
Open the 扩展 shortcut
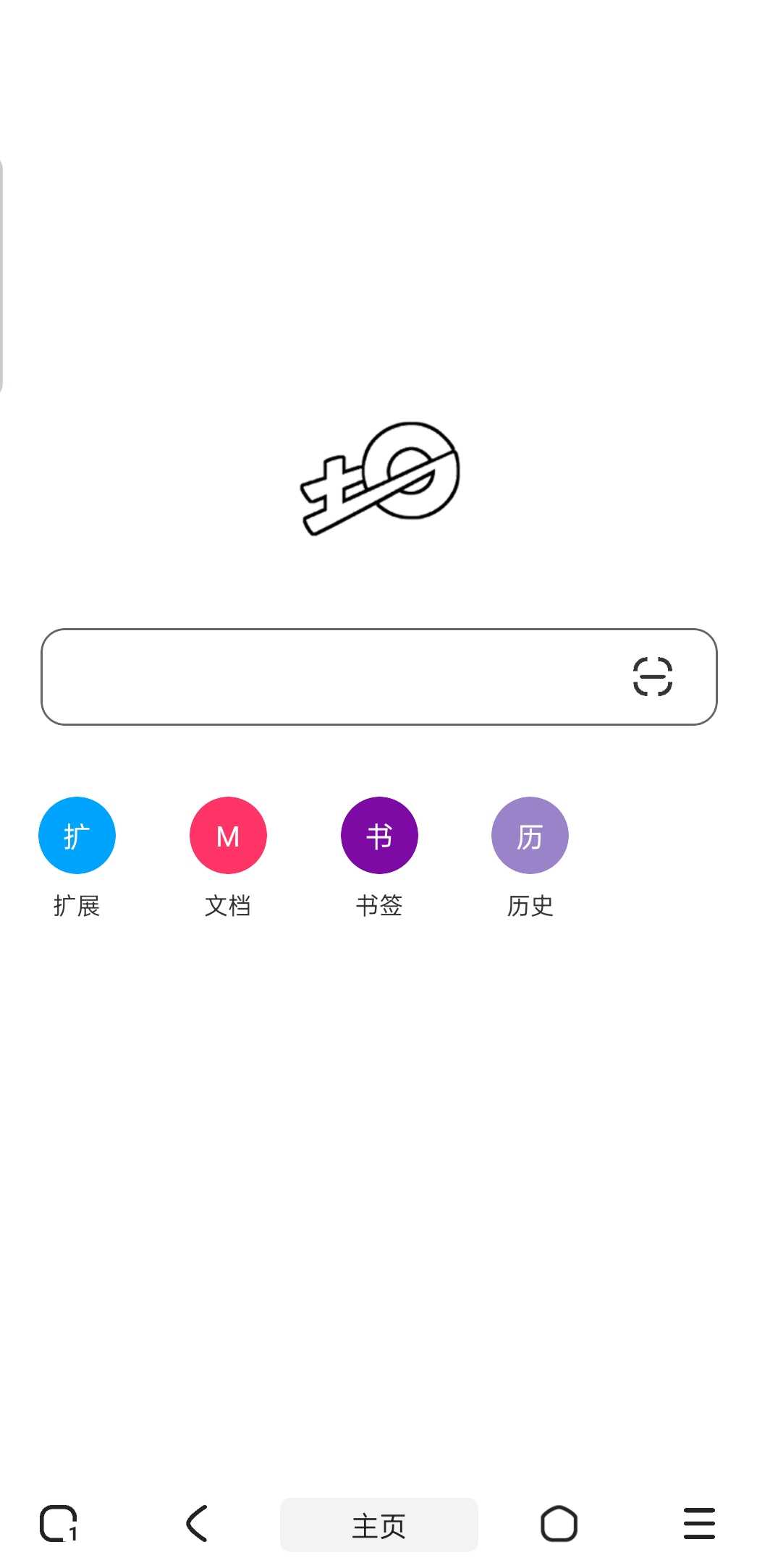77,836
